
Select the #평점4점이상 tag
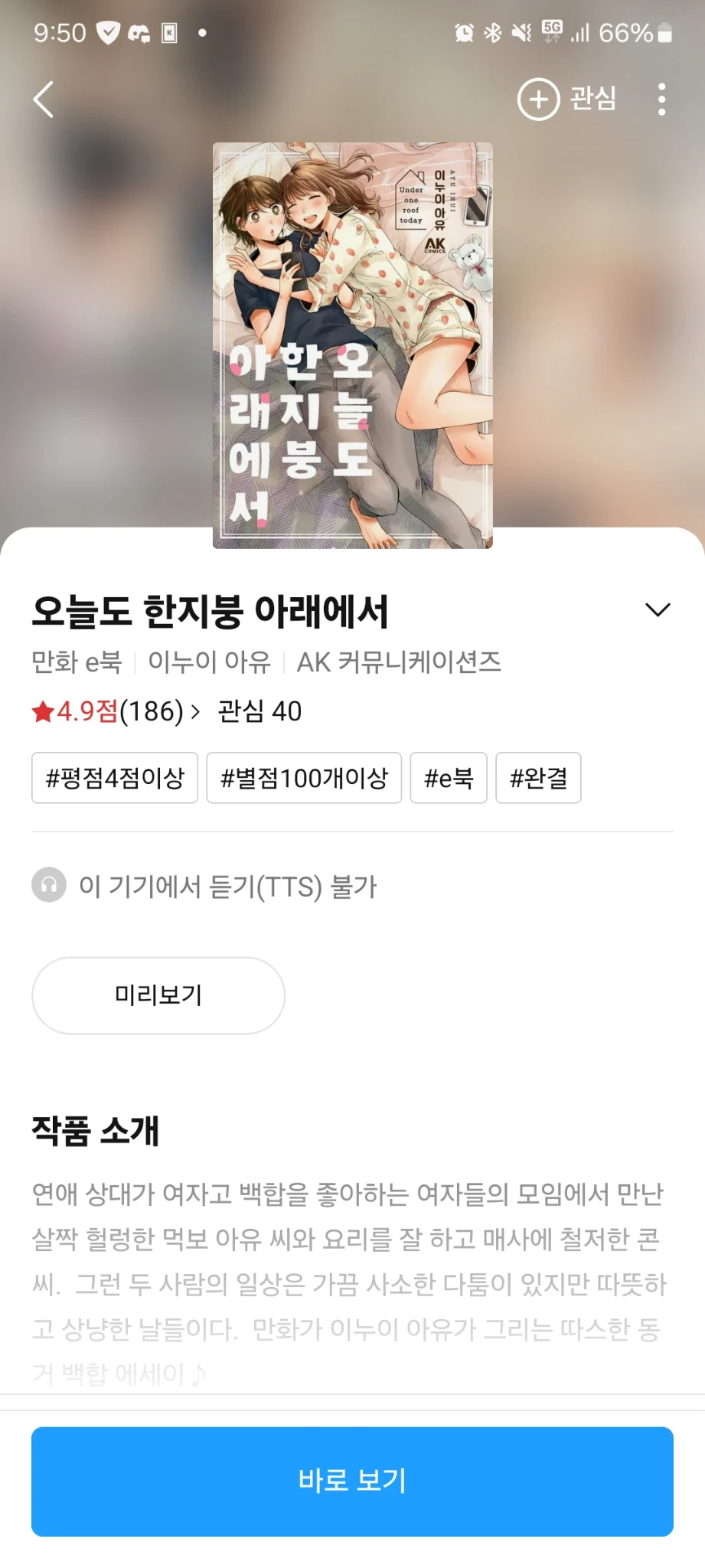[115, 778]
